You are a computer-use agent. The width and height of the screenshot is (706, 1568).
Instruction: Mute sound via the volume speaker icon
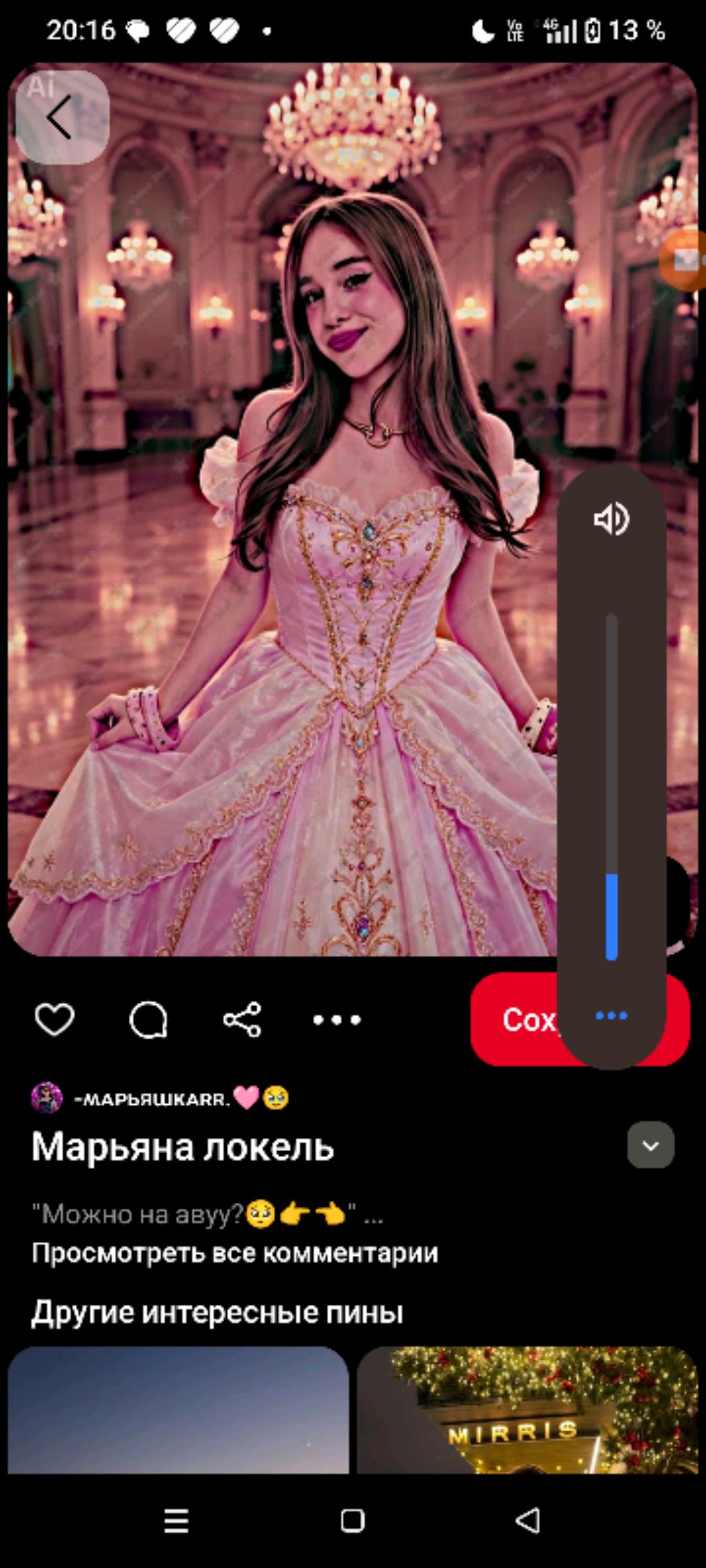pos(611,519)
